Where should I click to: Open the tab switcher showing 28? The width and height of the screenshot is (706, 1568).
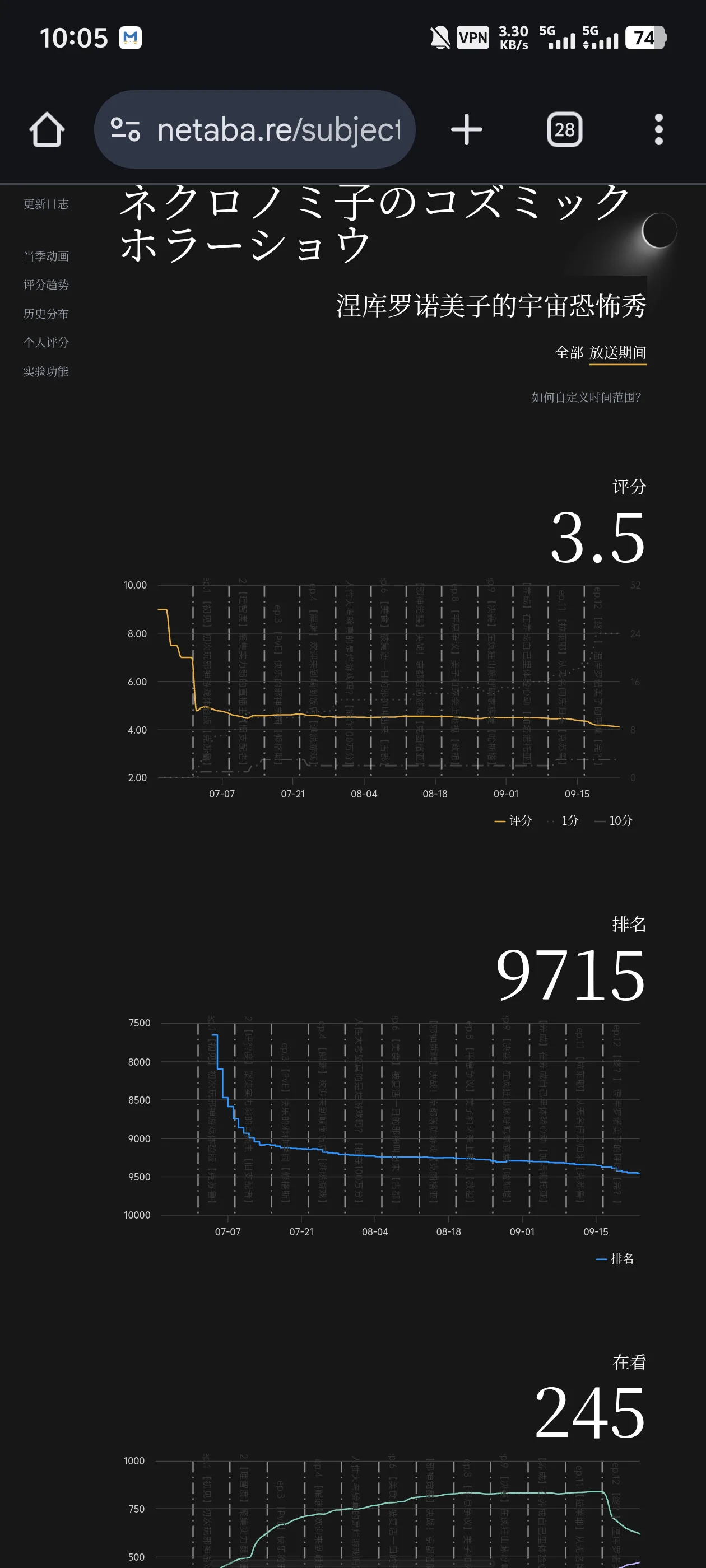click(564, 130)
